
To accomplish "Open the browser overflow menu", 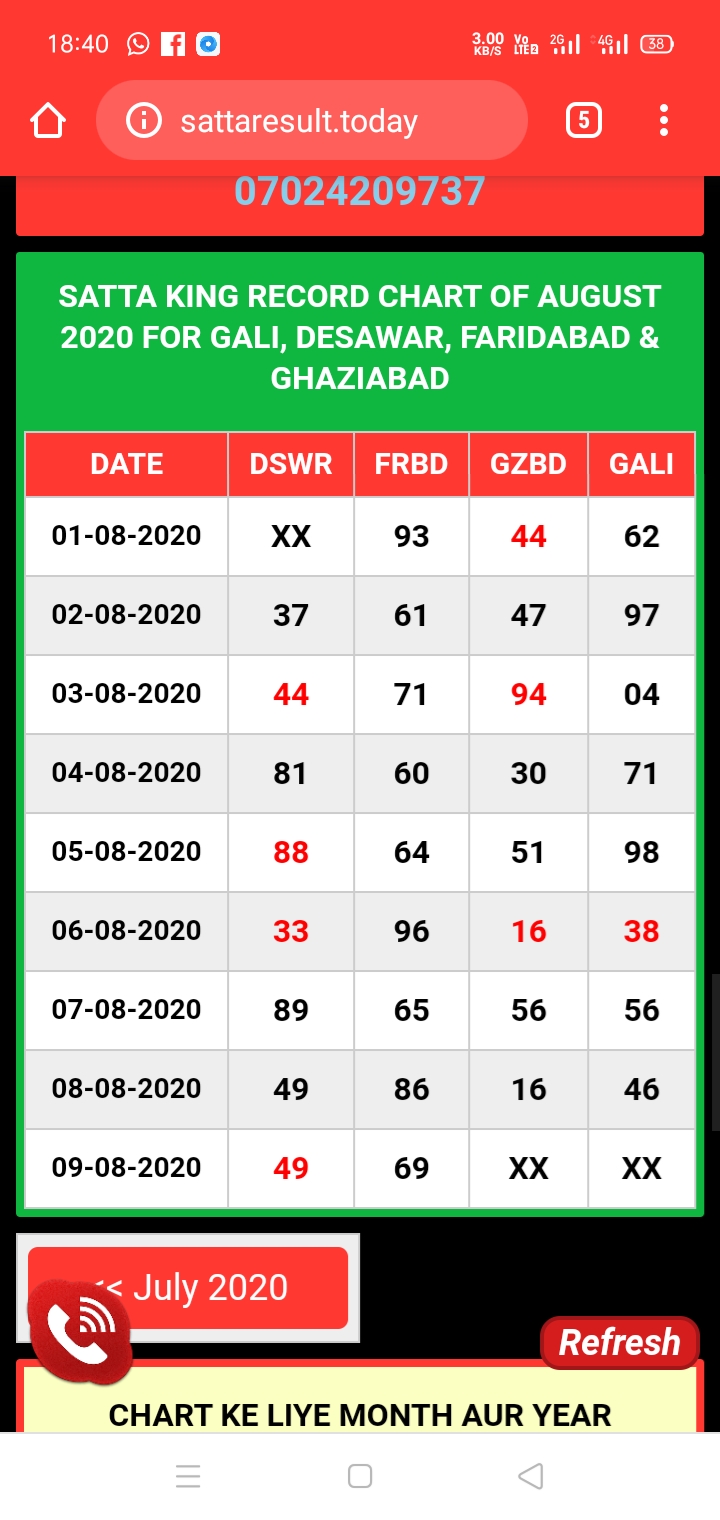I will (x=664, y=122).
